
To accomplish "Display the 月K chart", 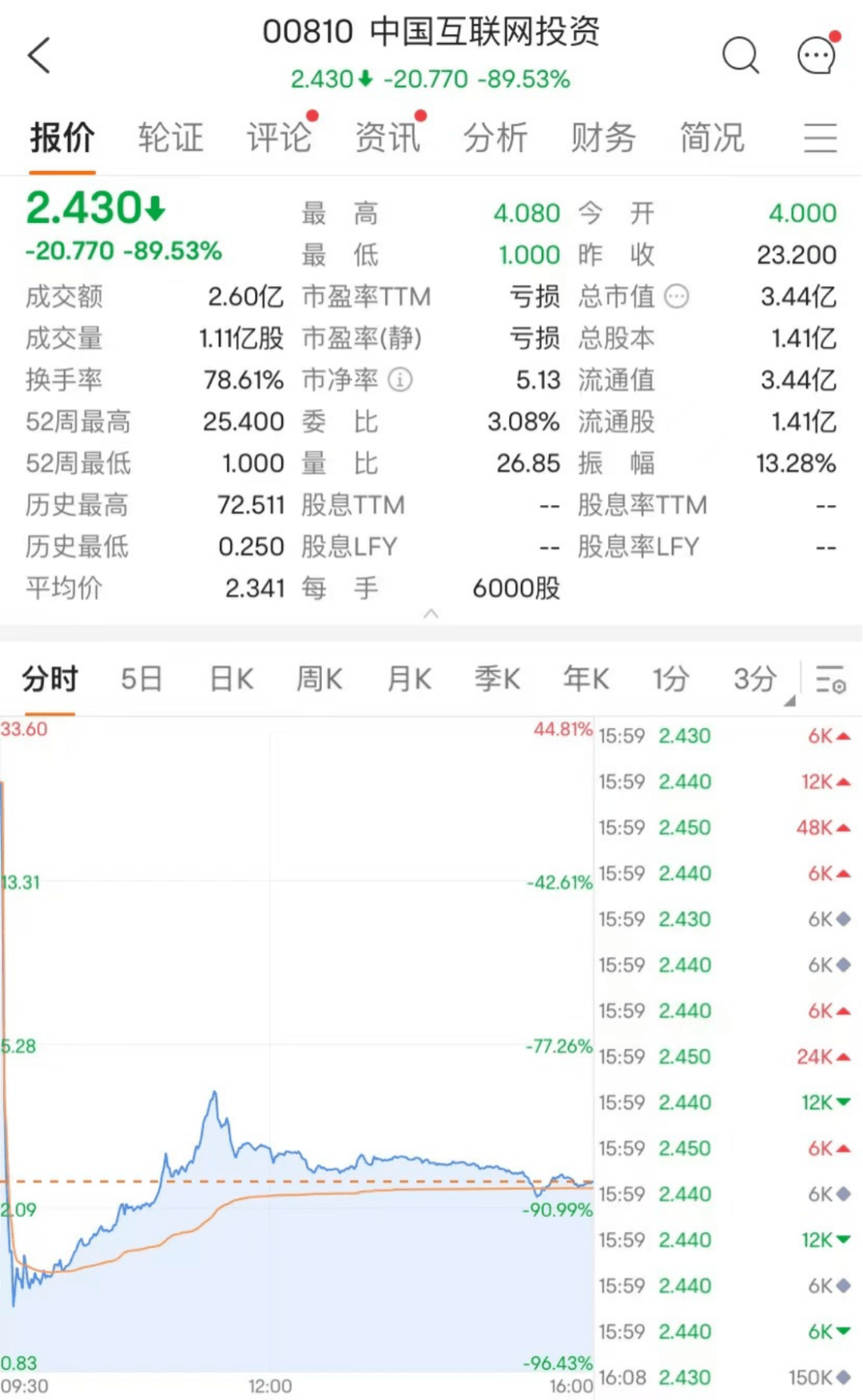I will (x=409, y=679).
